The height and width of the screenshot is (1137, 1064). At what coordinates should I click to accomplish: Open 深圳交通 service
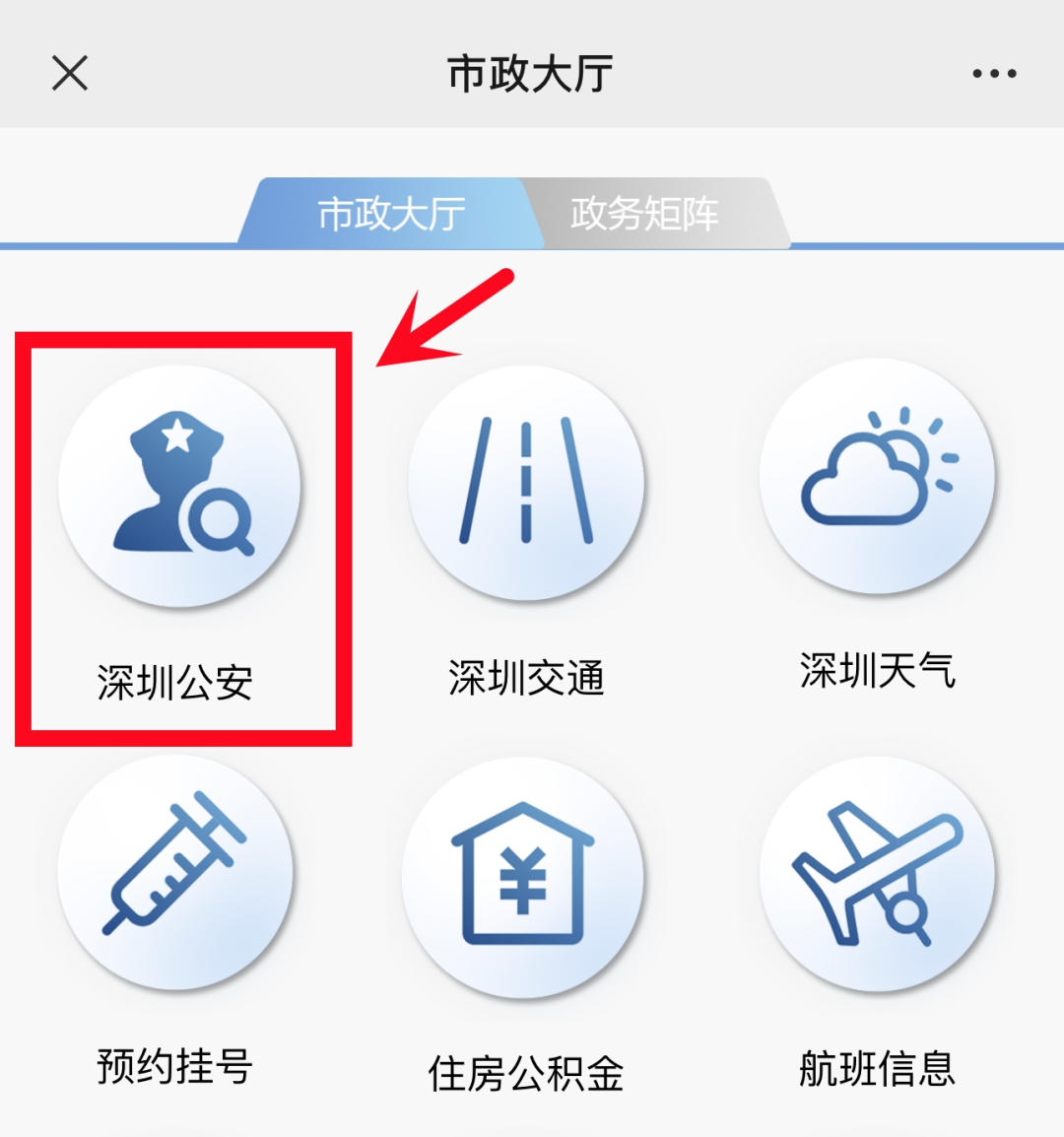tap(526, 483)
